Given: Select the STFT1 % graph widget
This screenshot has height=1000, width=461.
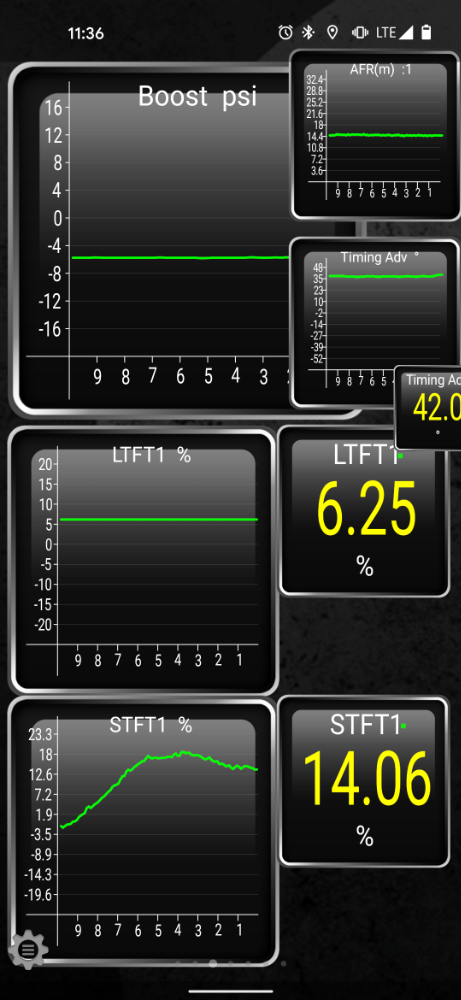Looking at the screenshot, I should pyautogui.click(x=143, y=831).
